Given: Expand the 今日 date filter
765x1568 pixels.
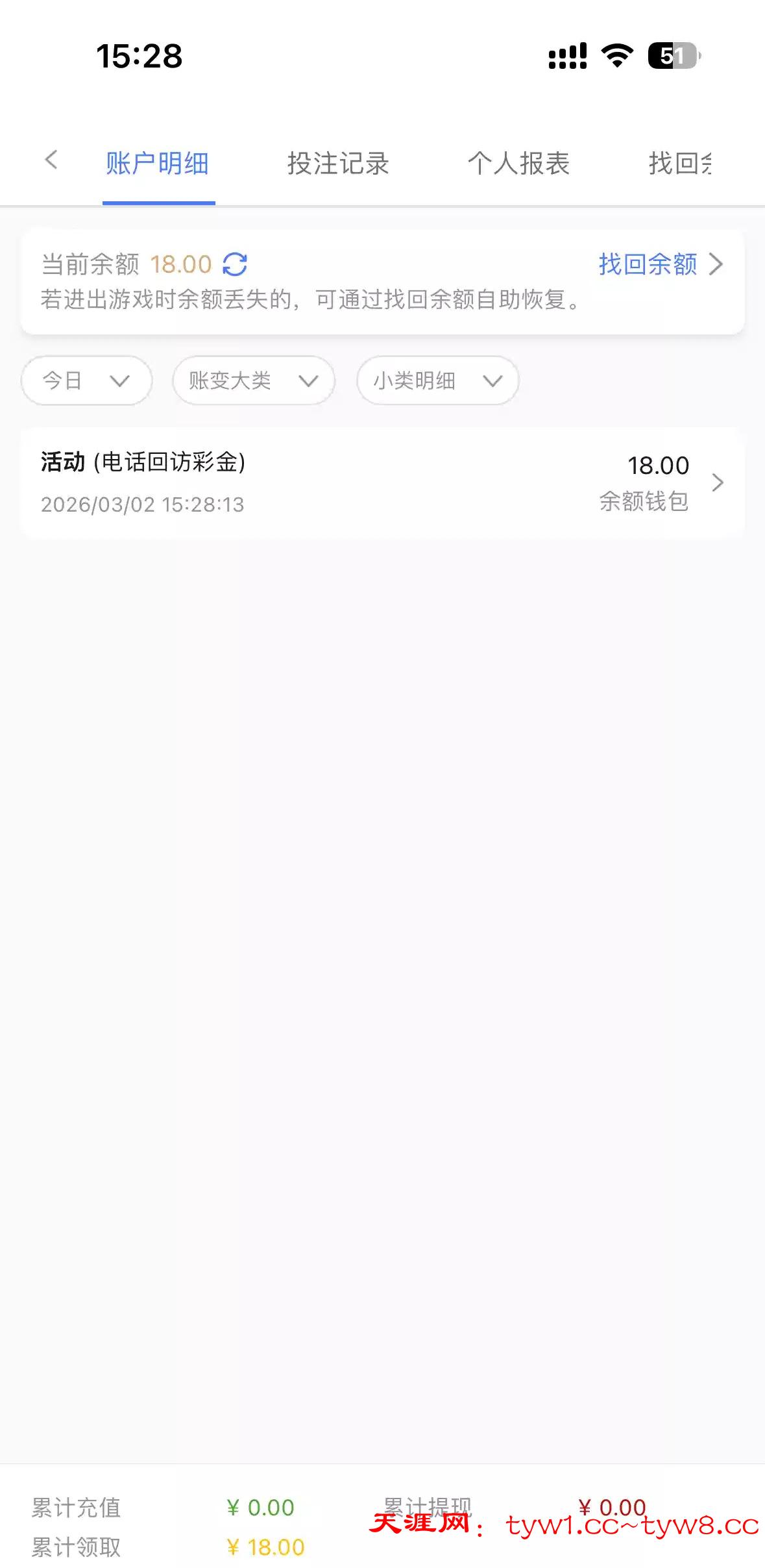Looking at the screenshot, I should point(86,380).
